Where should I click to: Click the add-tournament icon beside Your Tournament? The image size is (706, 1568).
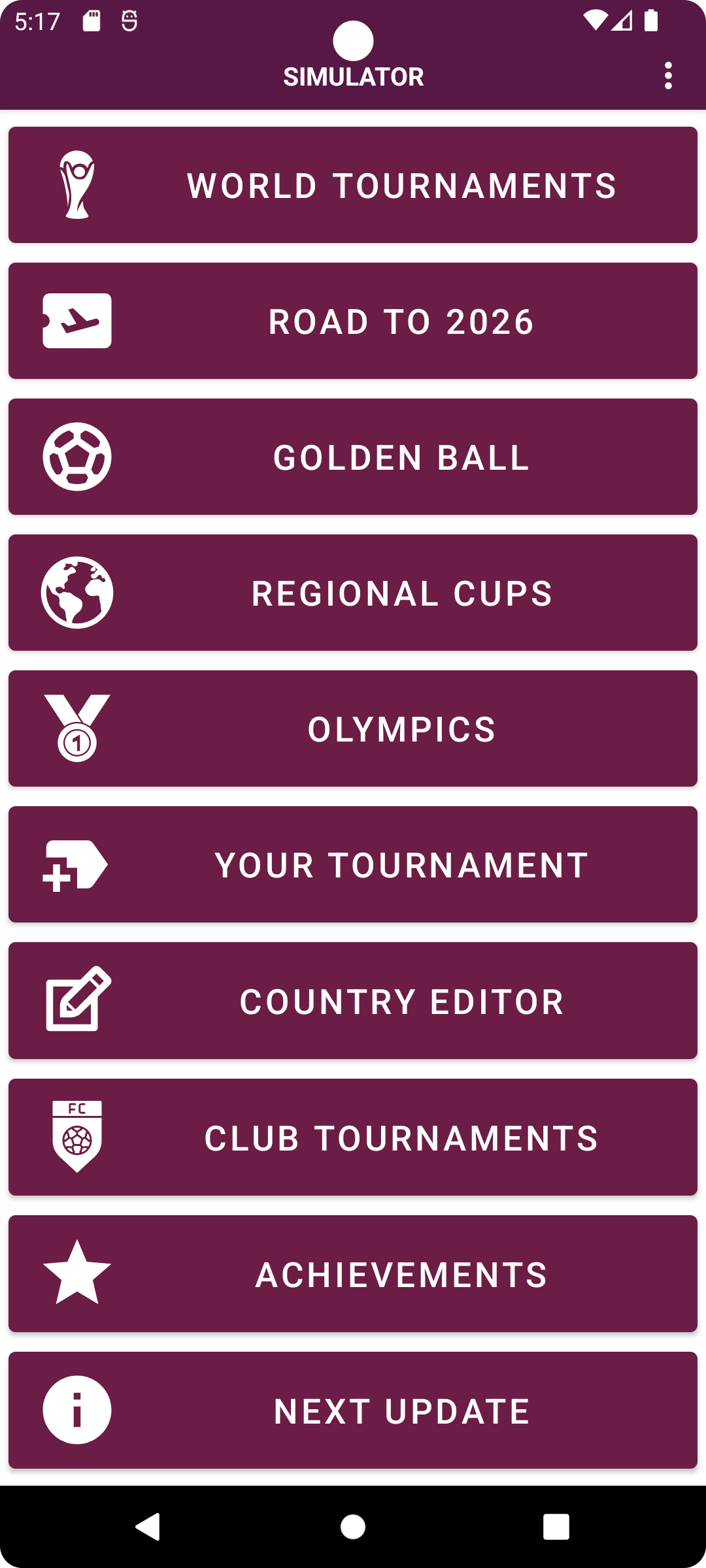point(77,864)
